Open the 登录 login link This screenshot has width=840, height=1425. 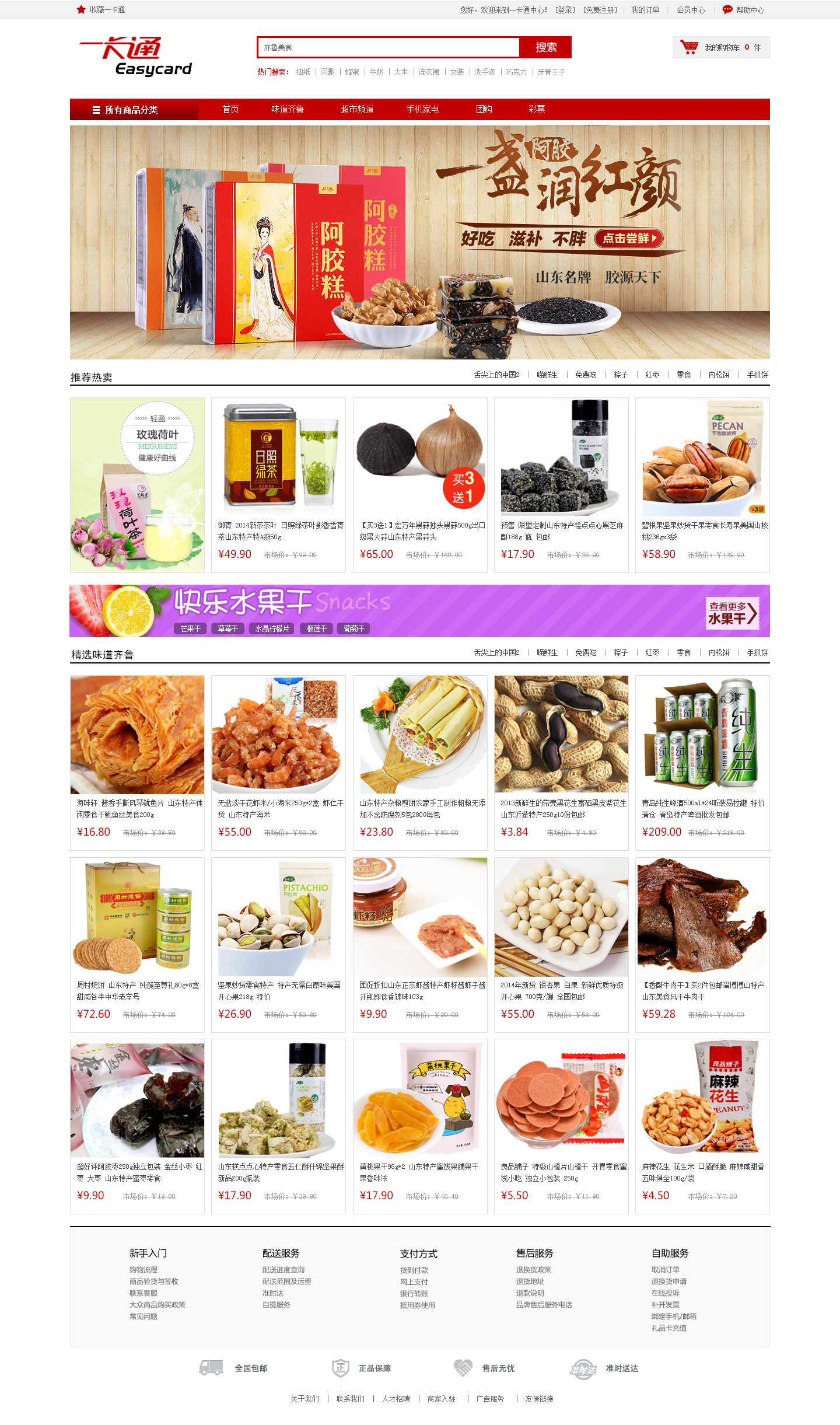[565, 10]
